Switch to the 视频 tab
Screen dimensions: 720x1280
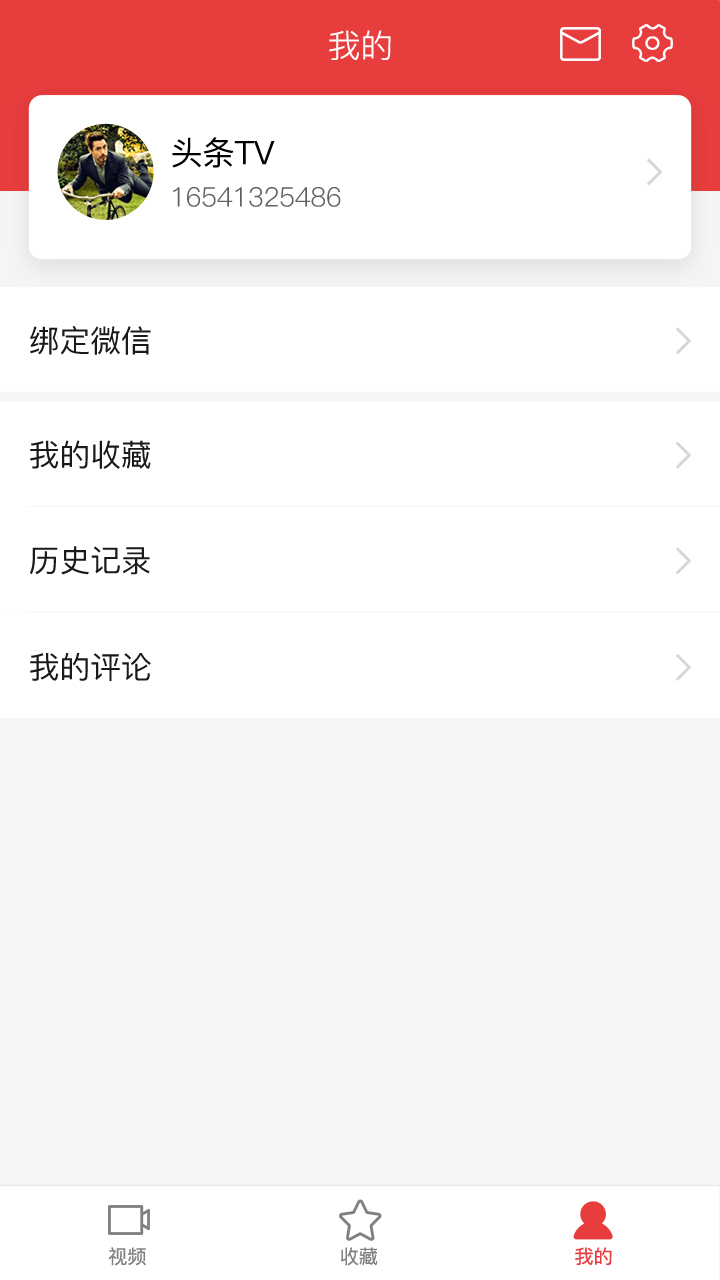126,1231
